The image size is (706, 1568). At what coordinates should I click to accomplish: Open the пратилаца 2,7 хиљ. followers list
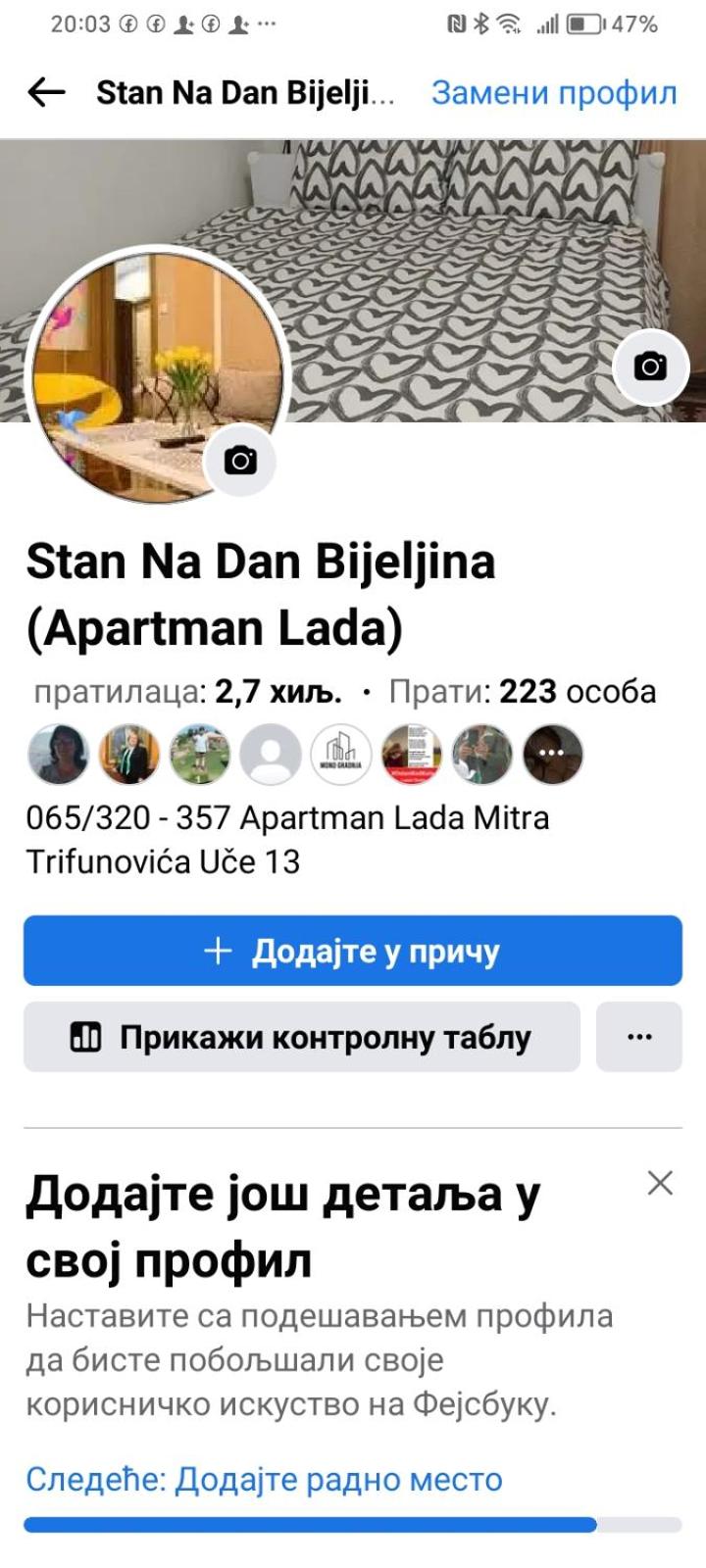point(188,692)
